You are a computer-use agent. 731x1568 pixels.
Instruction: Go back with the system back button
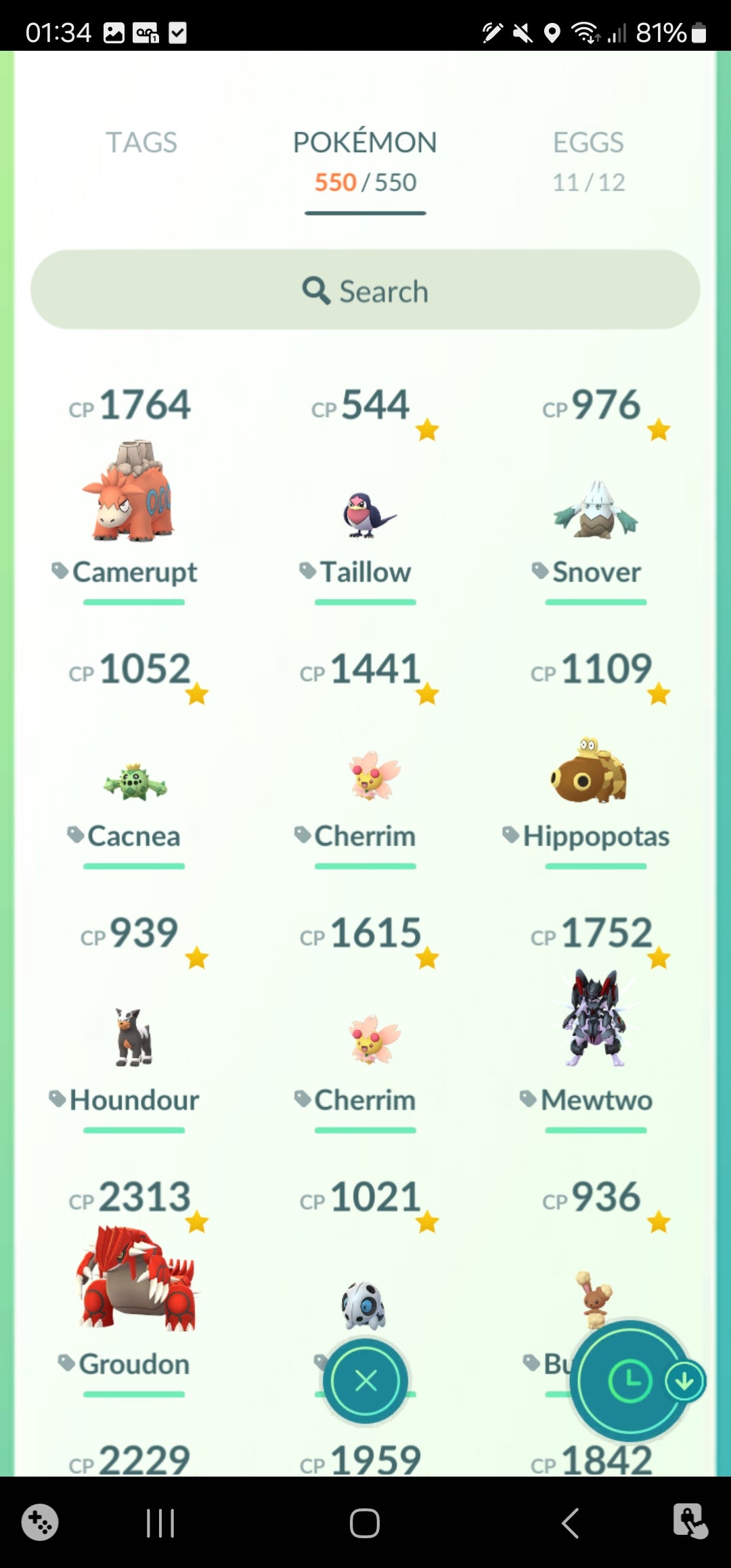[x=570, y=1523]
